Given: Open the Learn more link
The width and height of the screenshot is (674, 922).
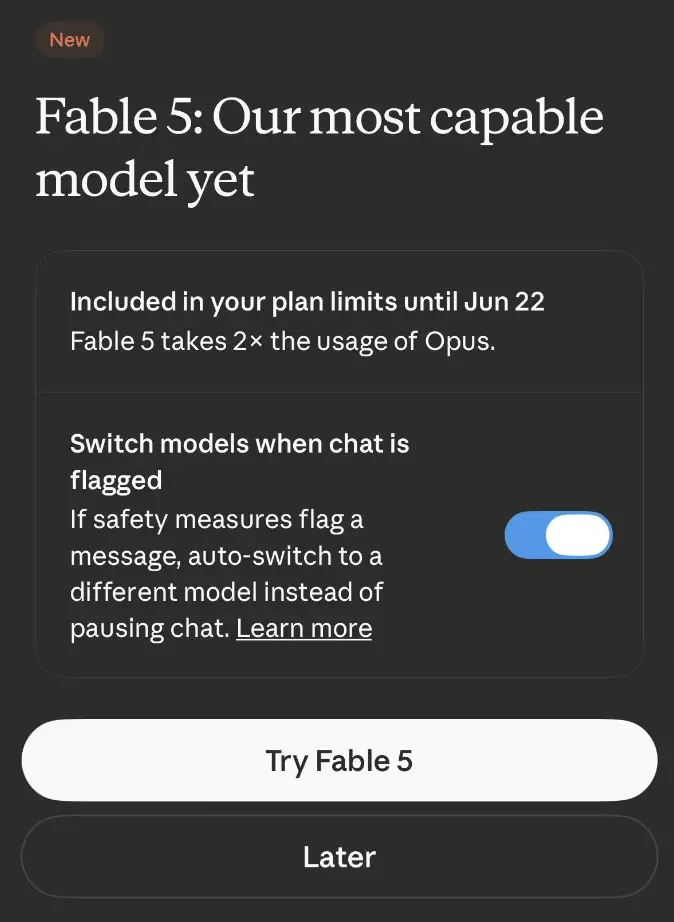Looking at the screenshot, I should [304, 629].
